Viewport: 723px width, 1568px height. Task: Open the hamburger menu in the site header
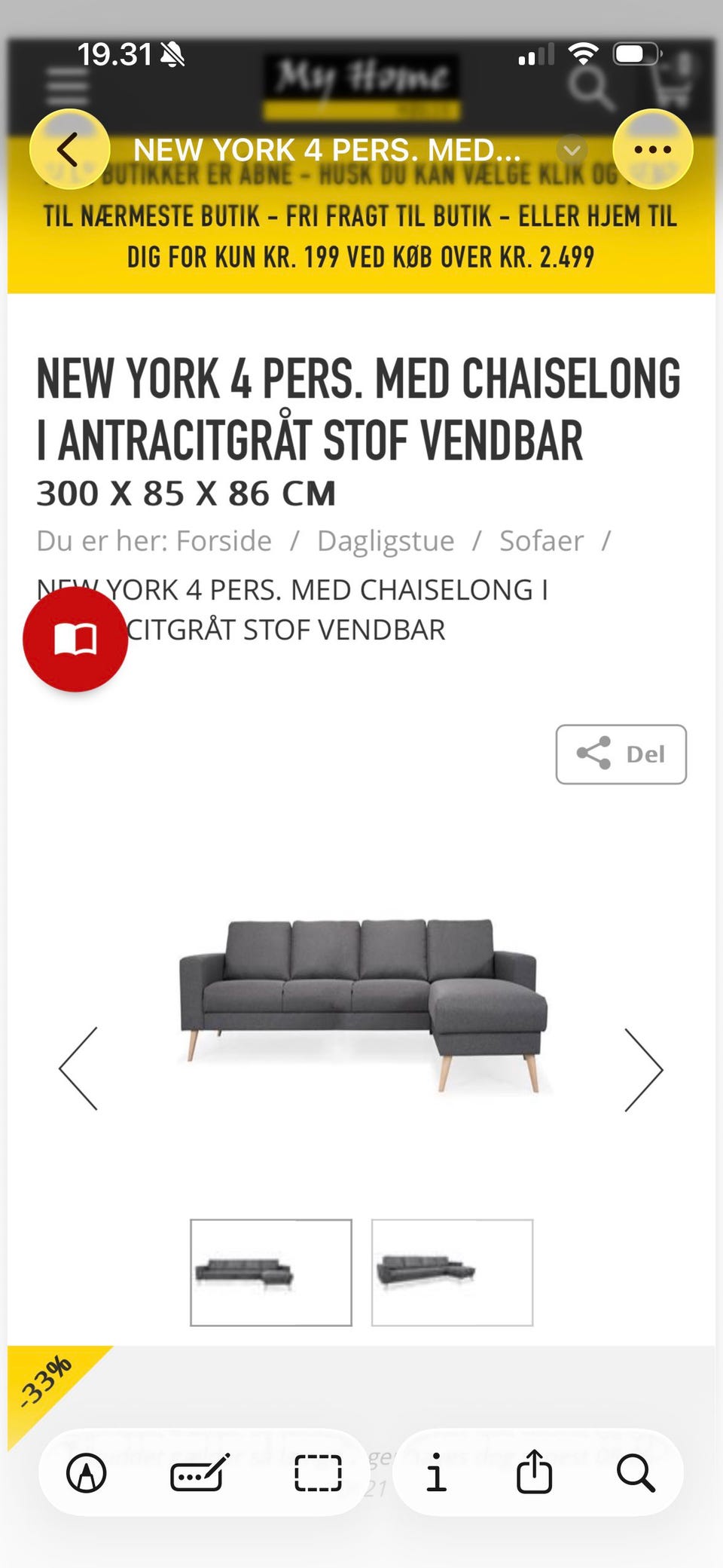[x=67, y=85]
